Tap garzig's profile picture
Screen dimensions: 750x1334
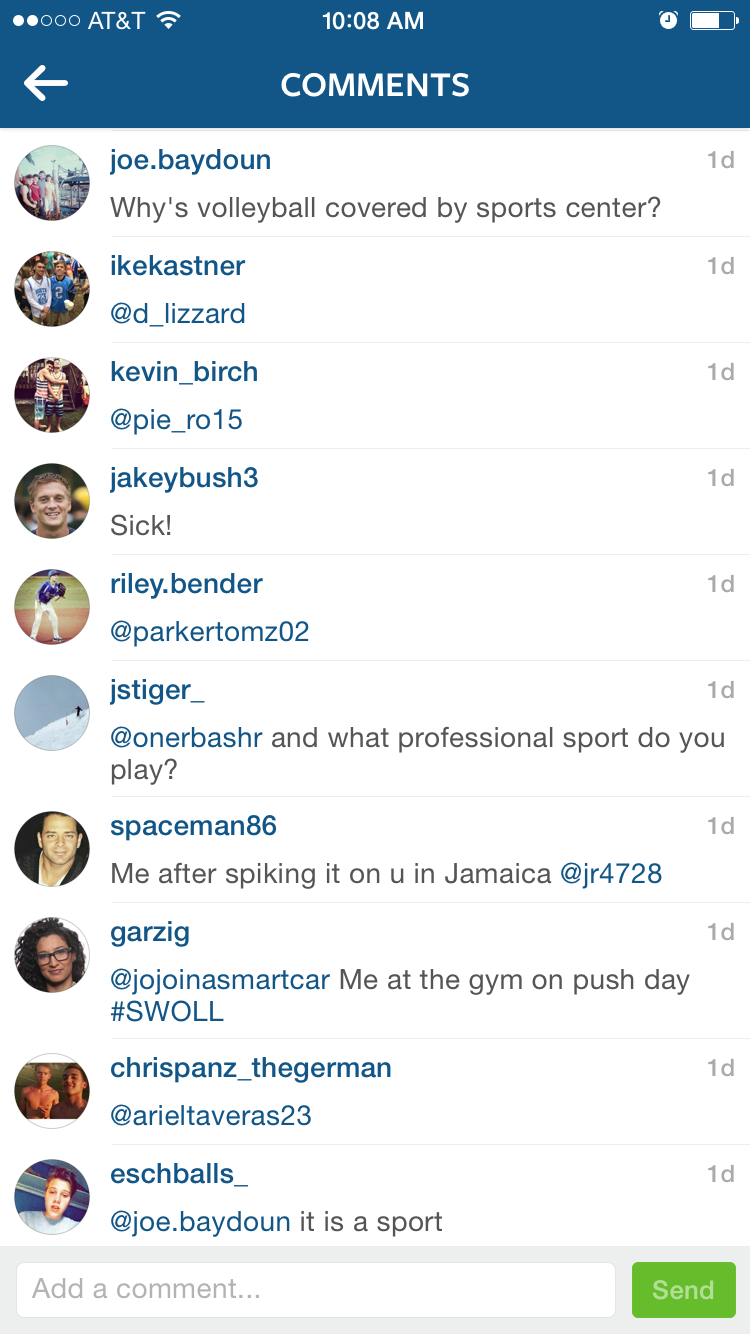[x=52, y=955]
